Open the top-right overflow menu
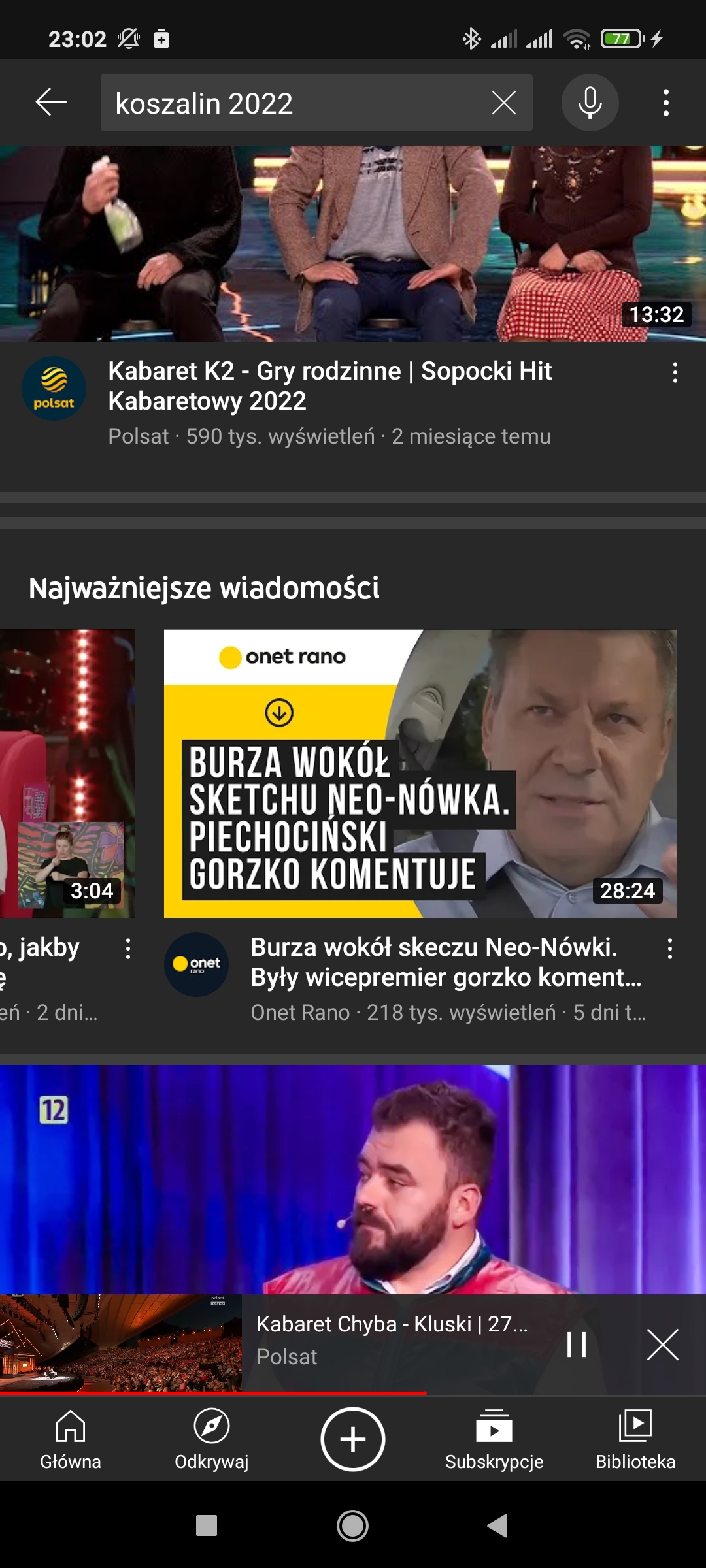 [665, 103]
